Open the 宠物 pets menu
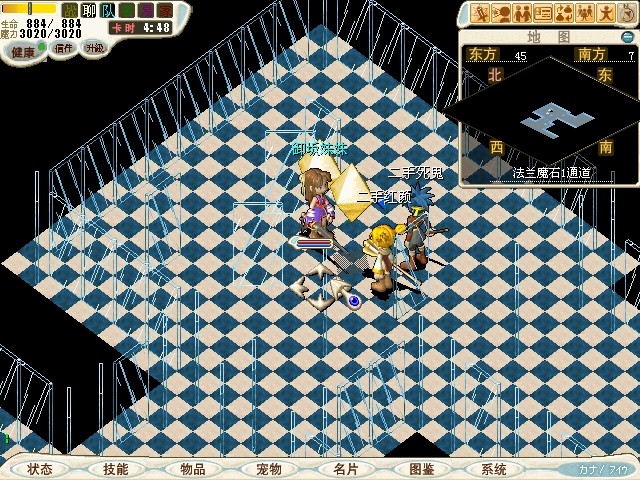Screen dimensions: 640x480 pos(267,469)
